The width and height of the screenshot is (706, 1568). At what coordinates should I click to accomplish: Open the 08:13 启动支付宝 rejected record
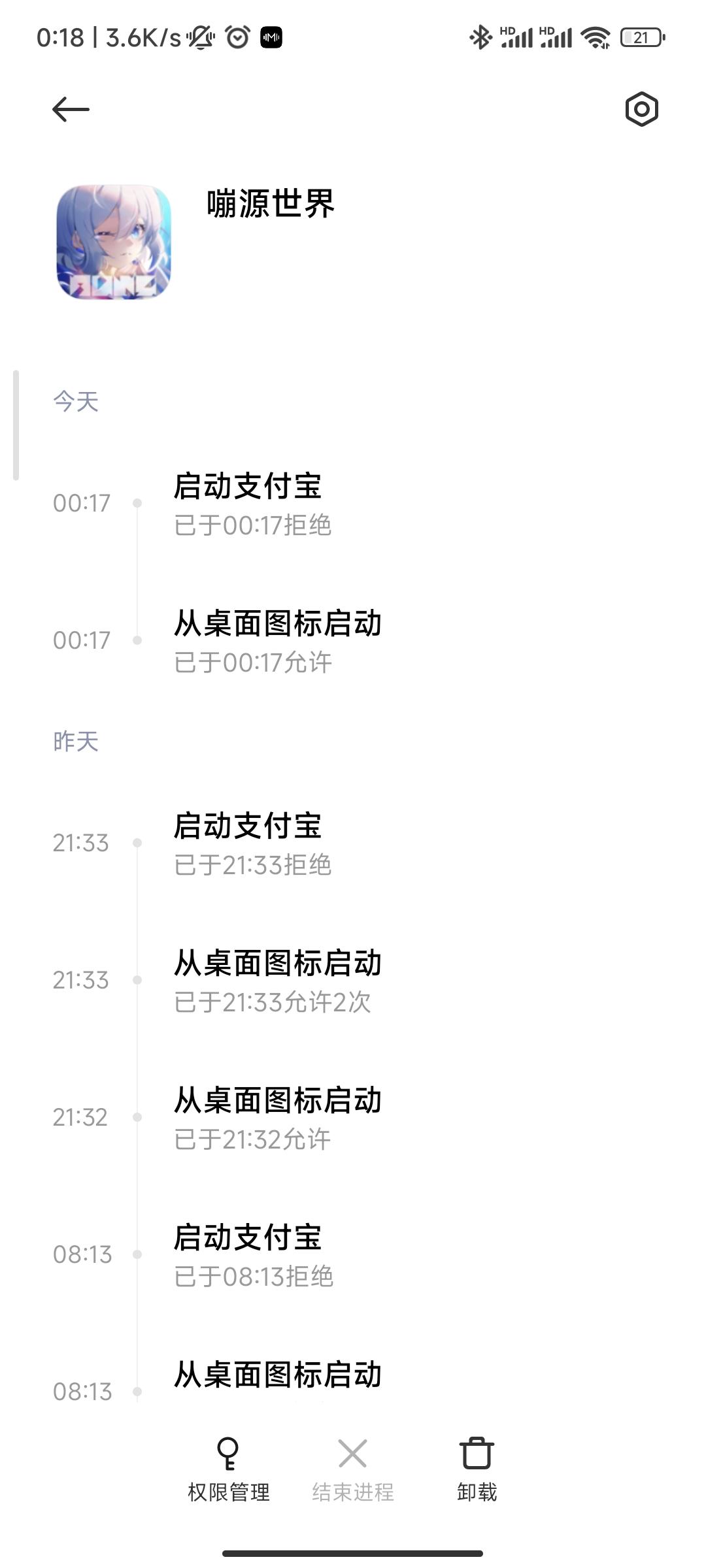pos(252,1255)
